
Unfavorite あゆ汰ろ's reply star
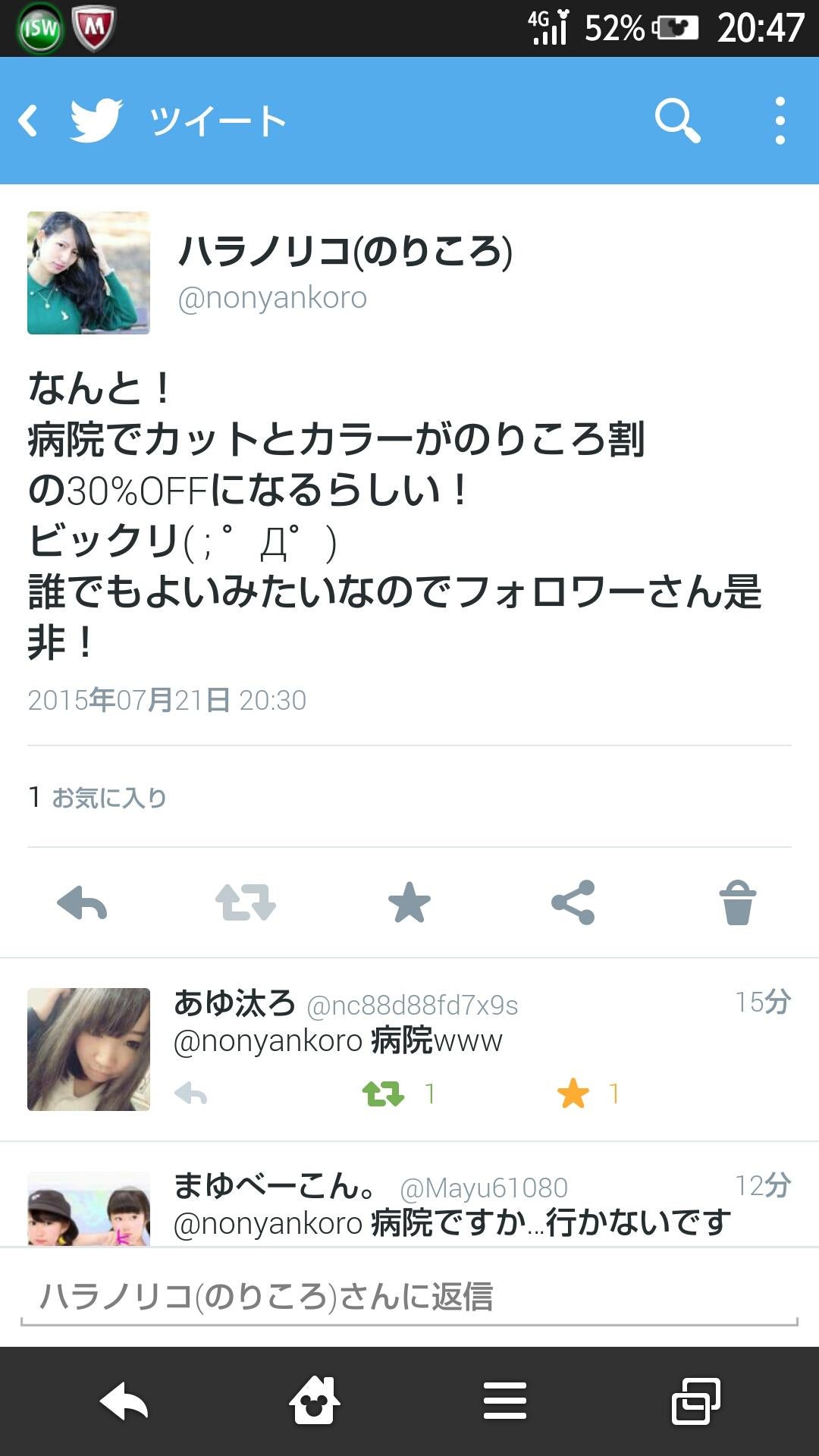tap(573, 1094)
